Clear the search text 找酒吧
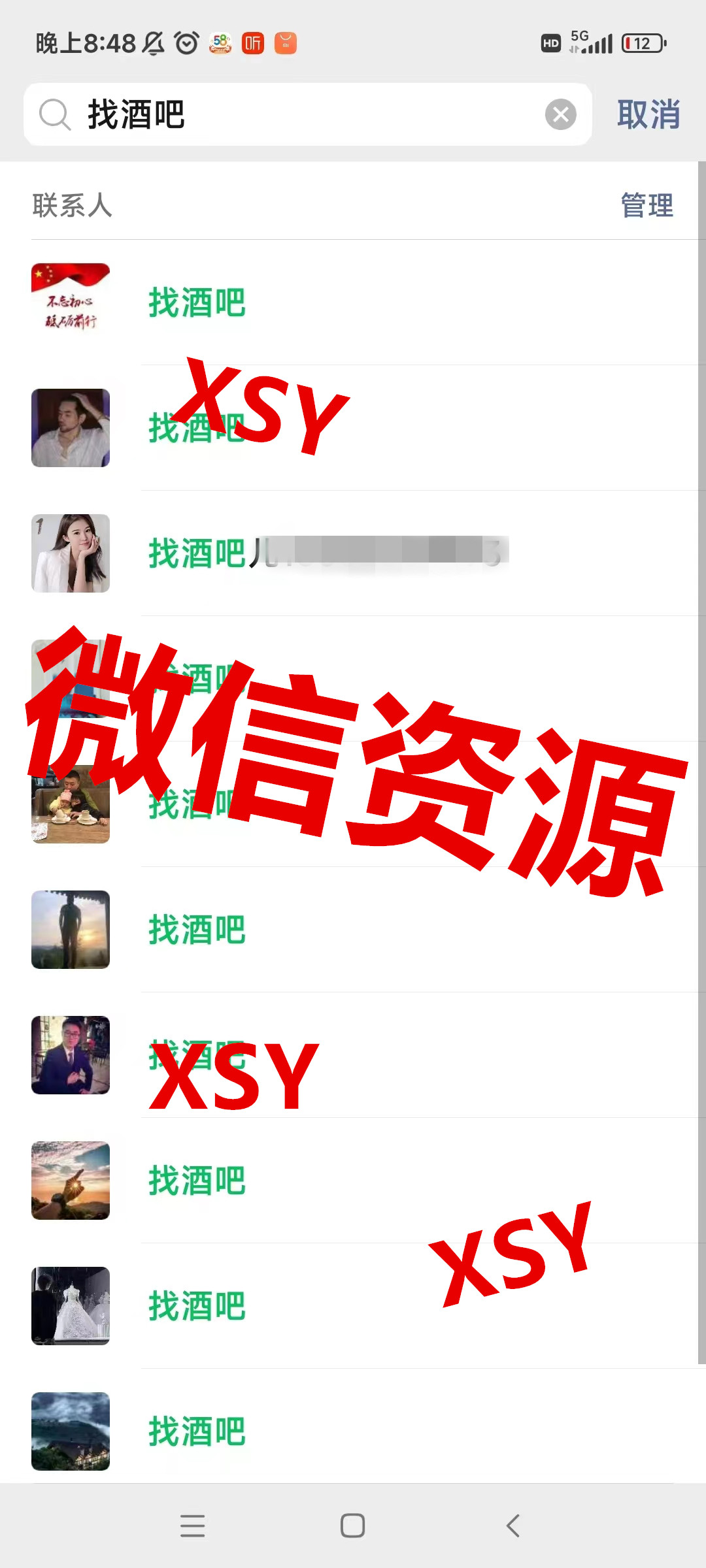 tap(560, 115)
